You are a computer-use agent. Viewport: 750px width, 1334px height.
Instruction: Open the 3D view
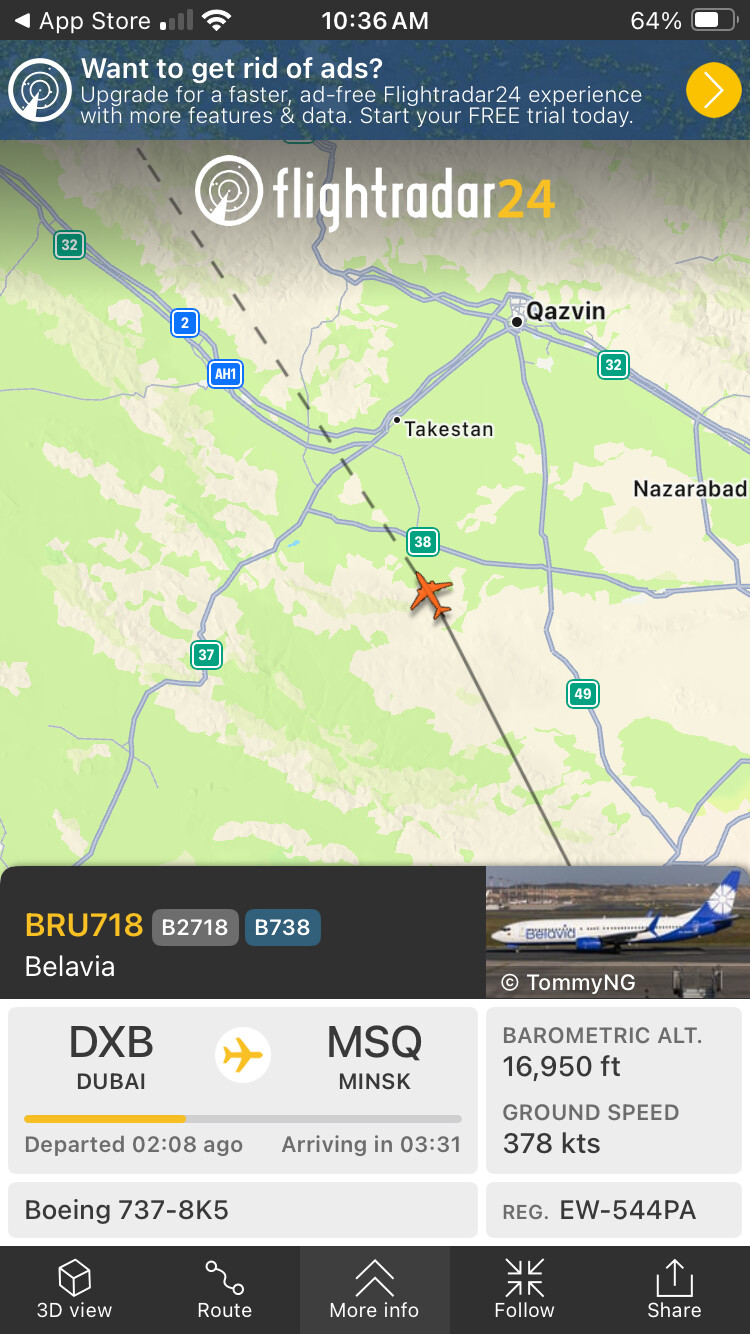(x=75, y=1290)
